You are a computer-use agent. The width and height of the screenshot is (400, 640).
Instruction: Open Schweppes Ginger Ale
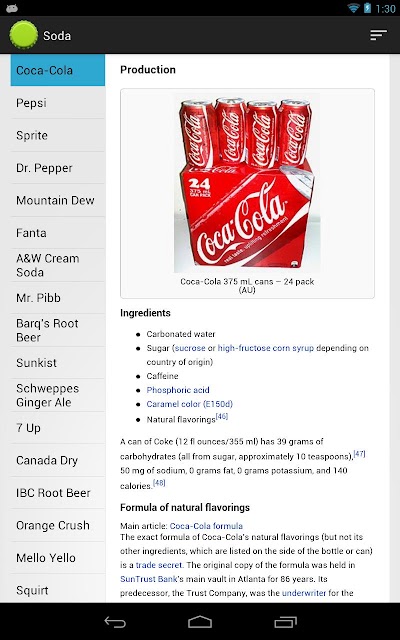[58, 395]
